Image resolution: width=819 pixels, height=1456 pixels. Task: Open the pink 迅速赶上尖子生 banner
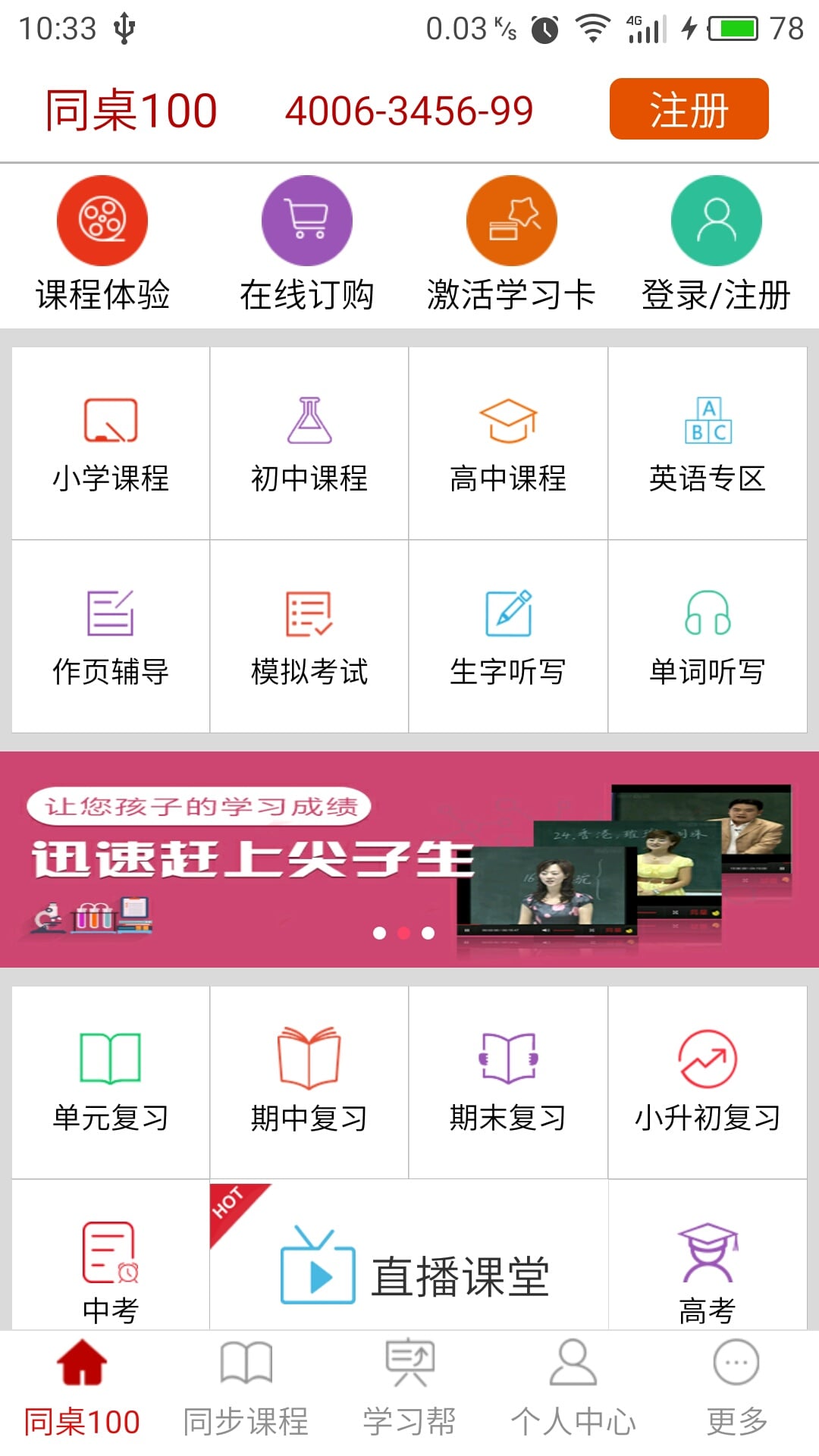[409, 859]
